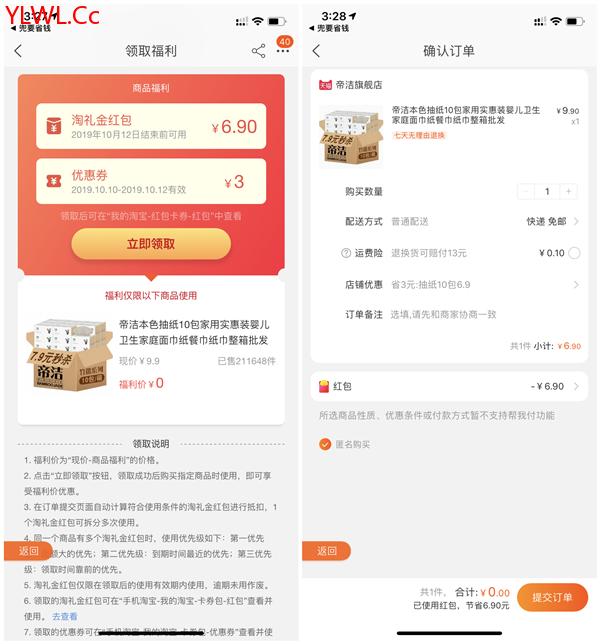
Task: Tap 提交订单 to submit the order
Action: (x=552, y=597)
